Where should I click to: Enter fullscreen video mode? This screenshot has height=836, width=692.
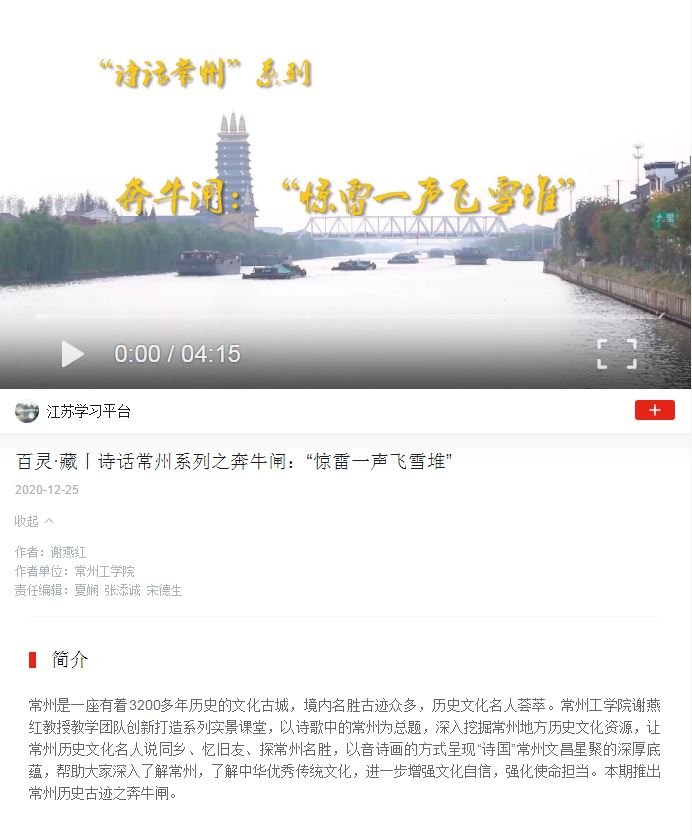pyautogui.click(x=616, y=354)
